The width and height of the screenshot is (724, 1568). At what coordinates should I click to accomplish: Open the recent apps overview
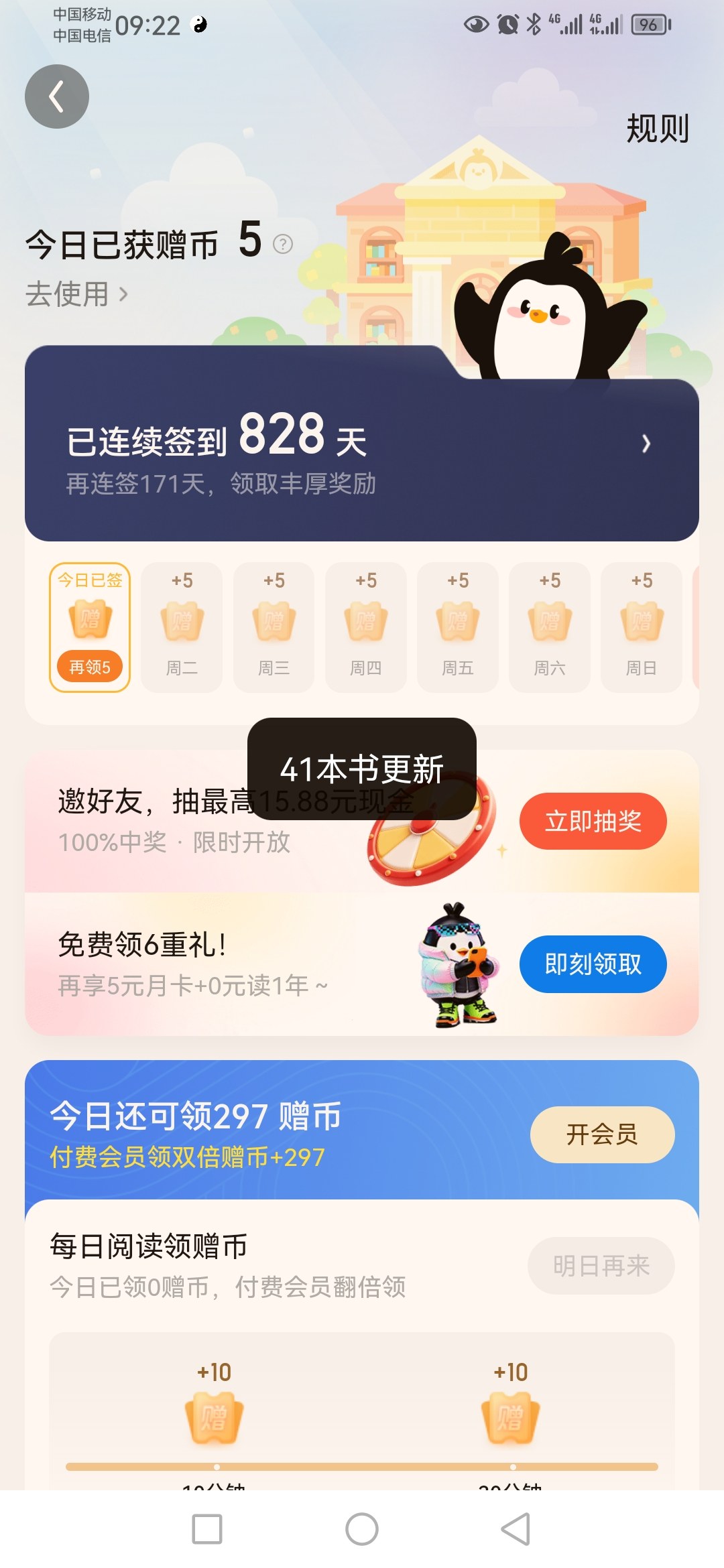(207, 1529)
